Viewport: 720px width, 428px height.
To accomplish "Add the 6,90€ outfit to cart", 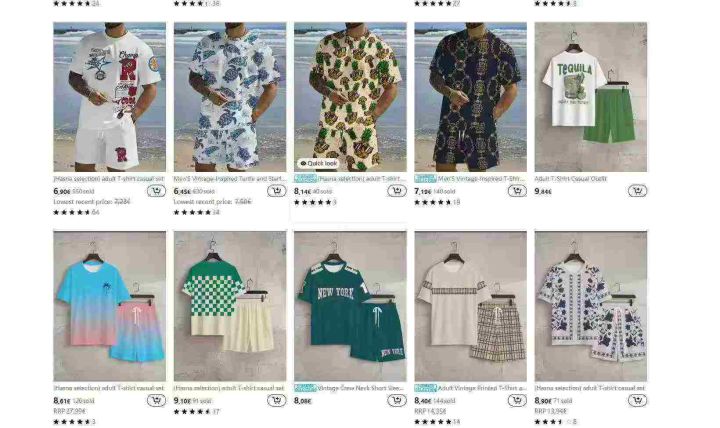I will coord(156,191).
